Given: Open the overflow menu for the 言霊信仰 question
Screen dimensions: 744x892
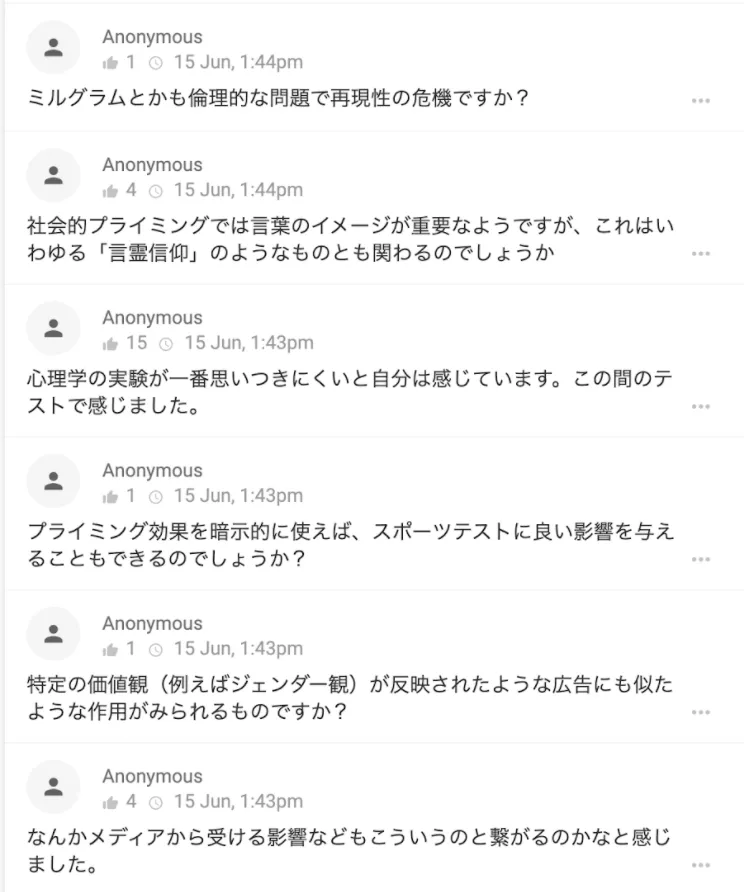Looking at the screenshot, I should pos(700,254).
